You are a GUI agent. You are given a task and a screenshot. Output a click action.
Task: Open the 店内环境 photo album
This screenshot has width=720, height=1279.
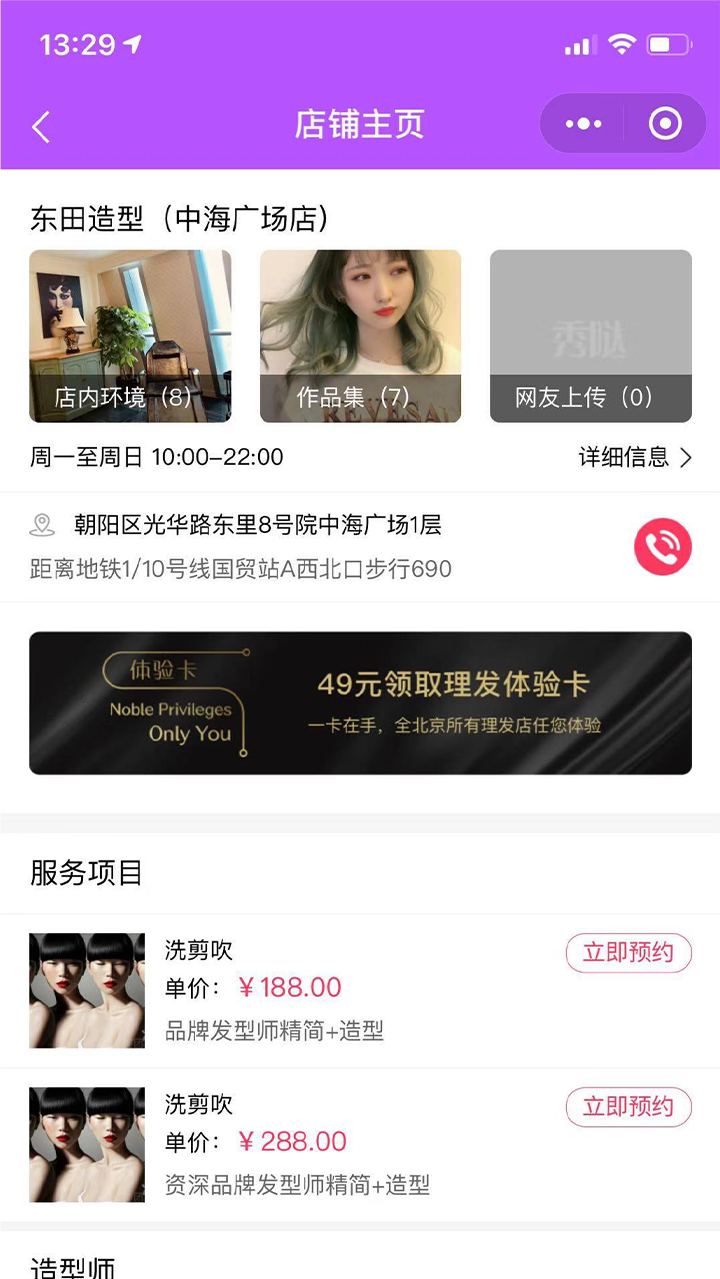(130, 336)
